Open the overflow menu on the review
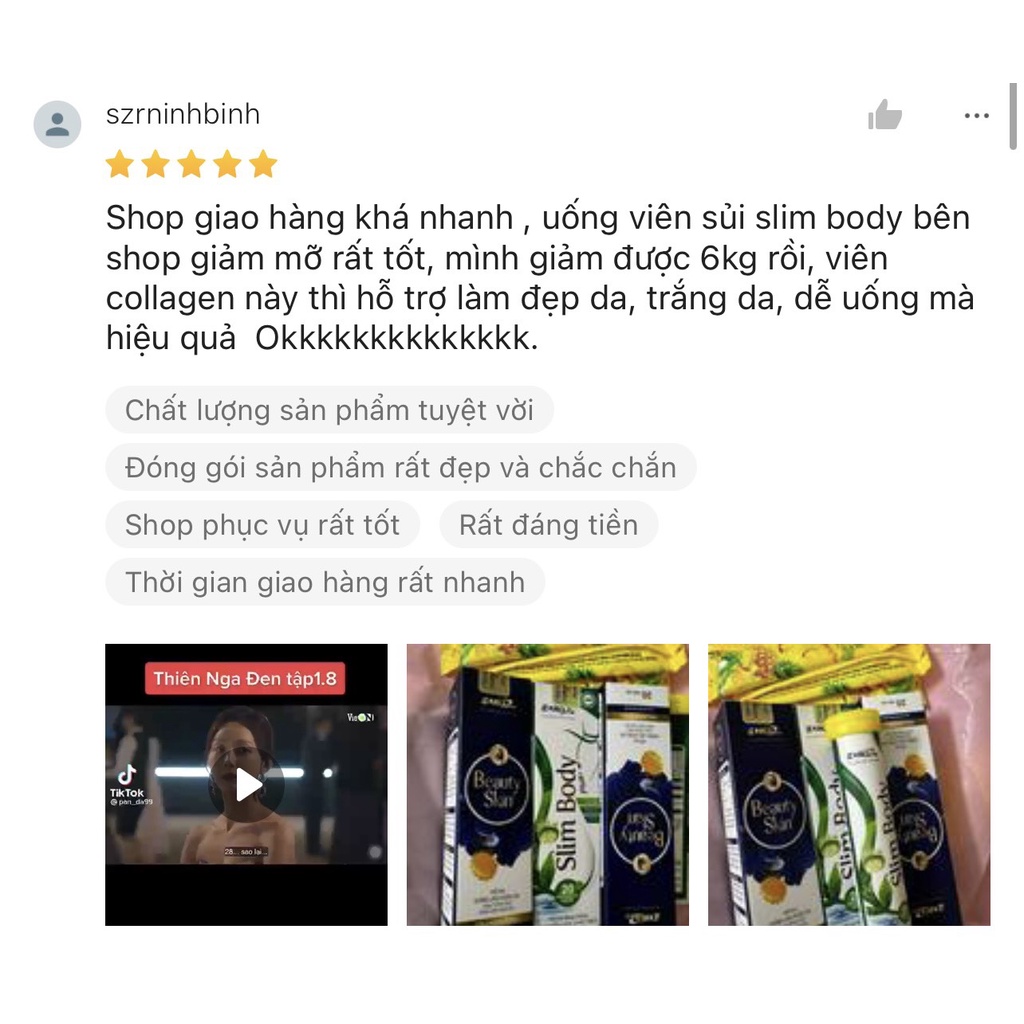The image size is (1024, 1024). [x=976, y=116]
